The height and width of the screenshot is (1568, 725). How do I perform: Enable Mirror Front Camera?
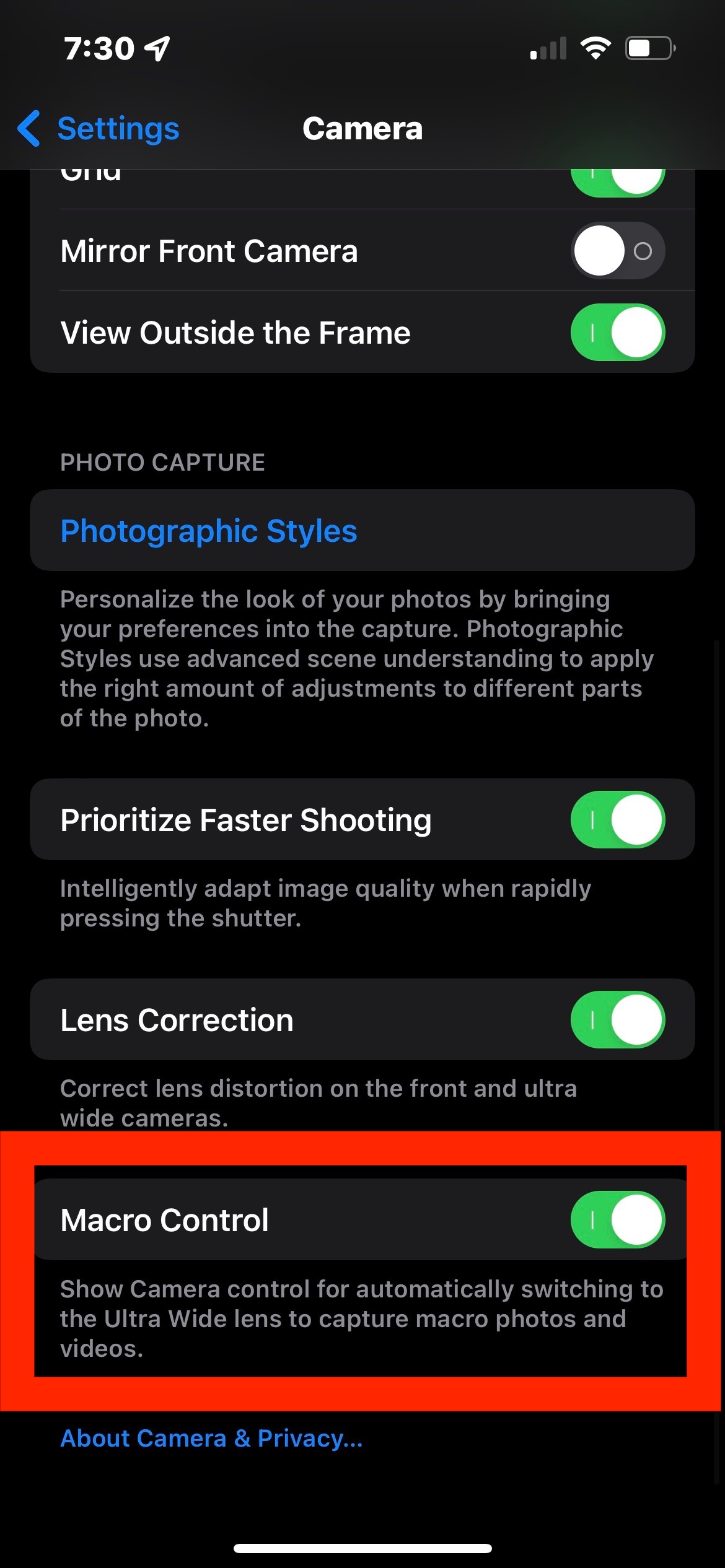click(x=617, y=251)
